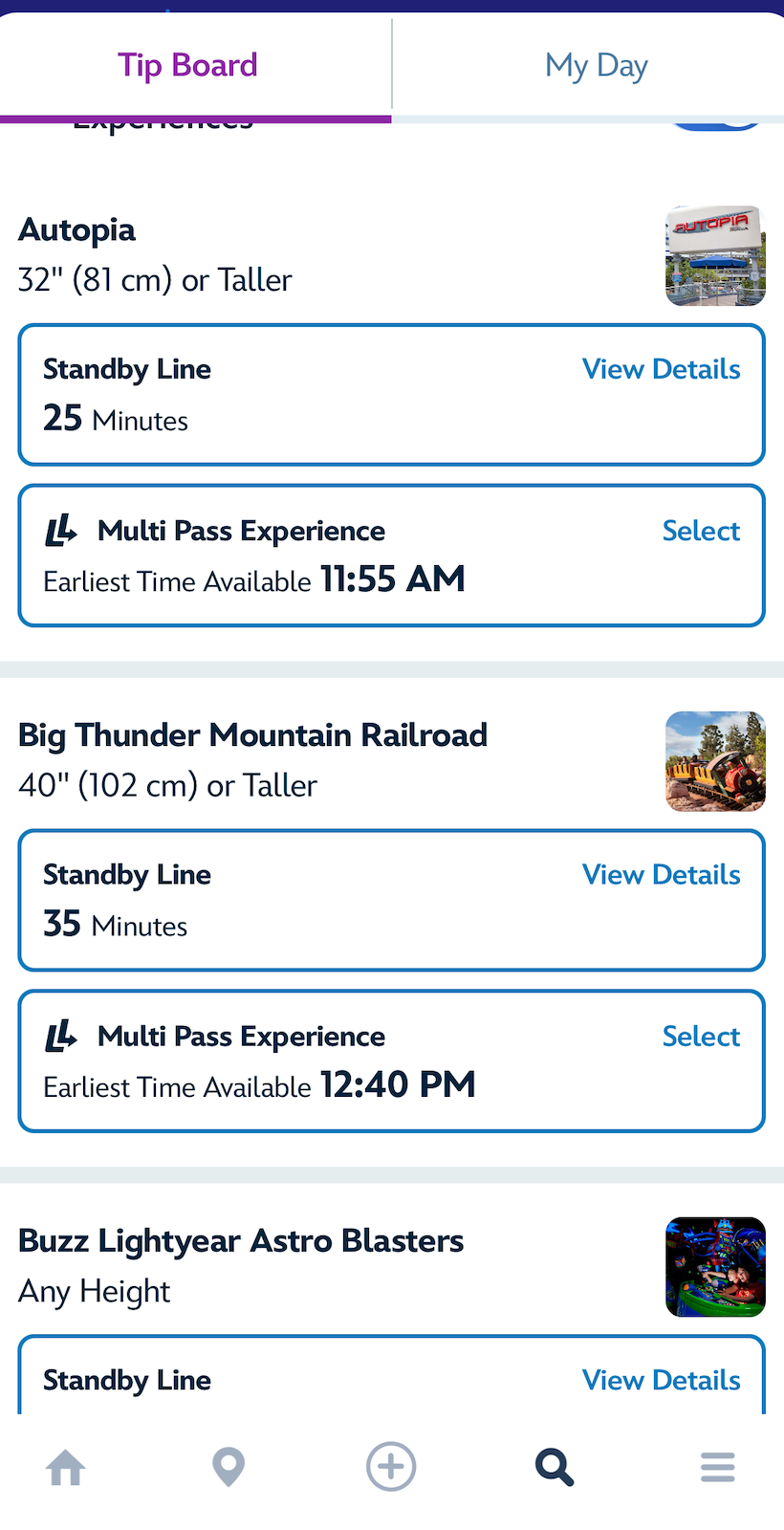
Task: Tap the Autopia attraction name
Action: [76, 229]
